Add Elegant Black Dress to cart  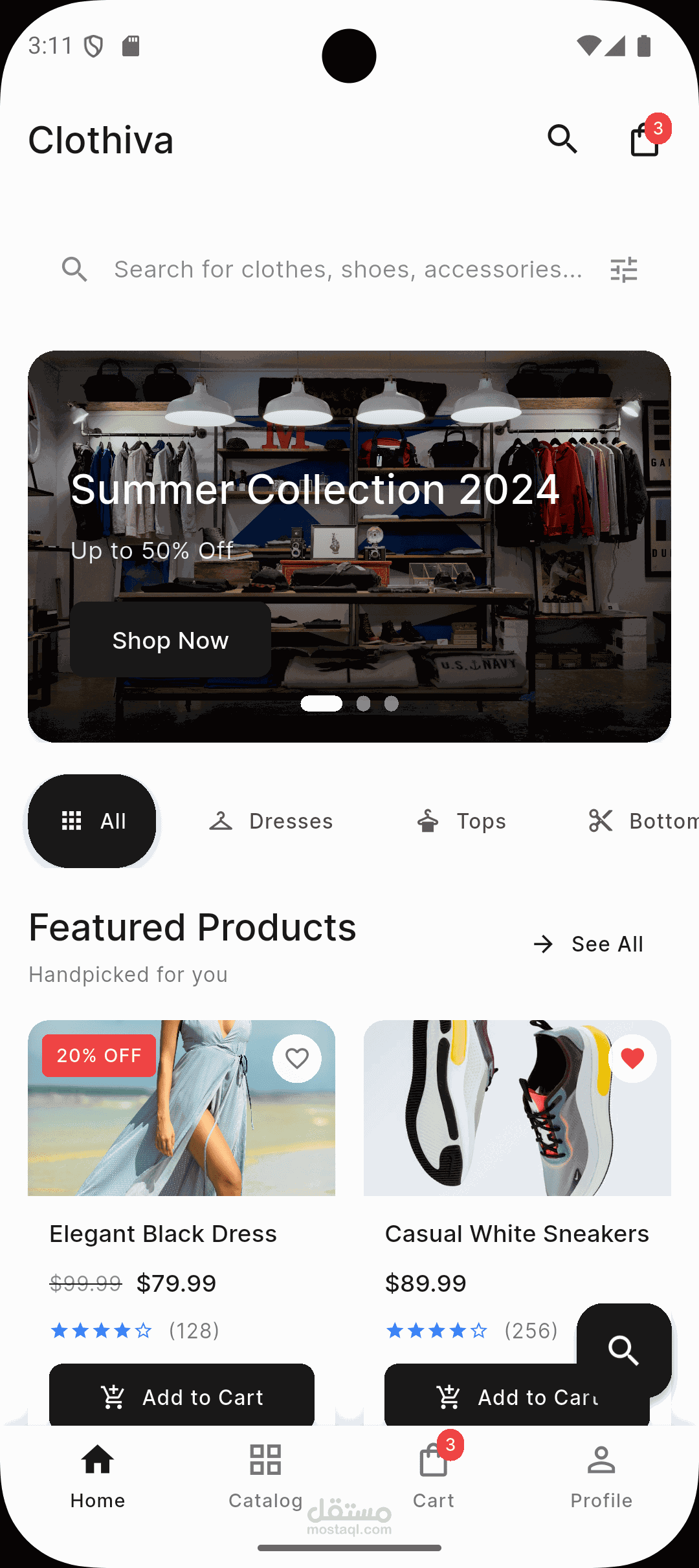point(182,1397)
